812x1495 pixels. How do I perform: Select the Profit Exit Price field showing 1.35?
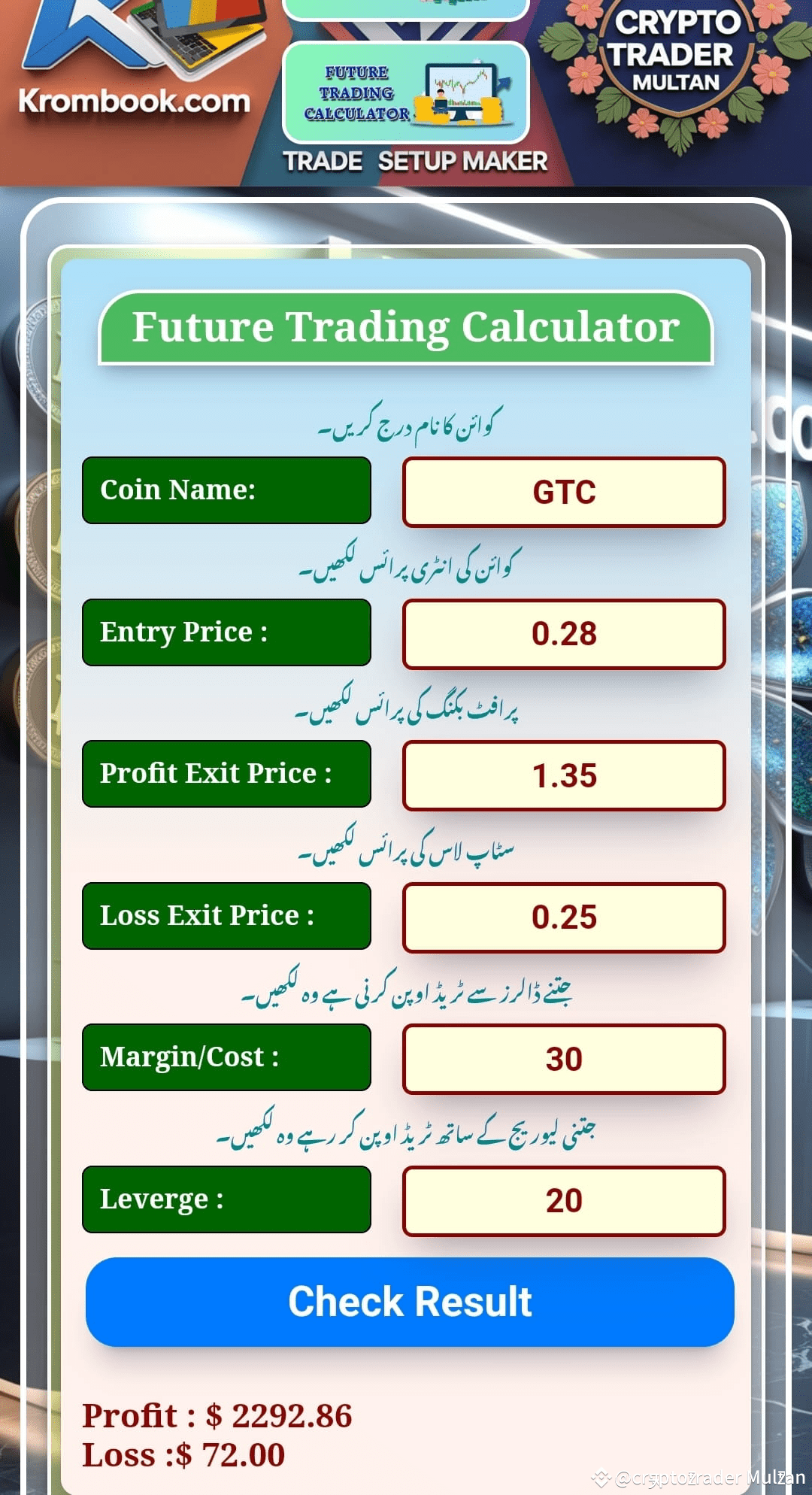[563, 776]
